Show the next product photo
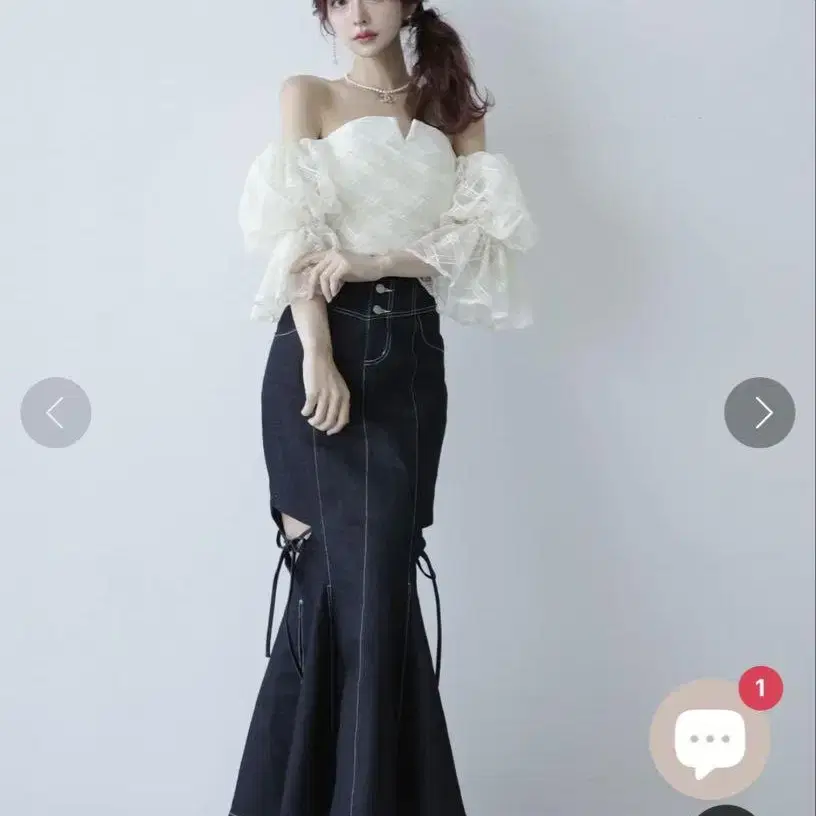 (x=759, y=413)
